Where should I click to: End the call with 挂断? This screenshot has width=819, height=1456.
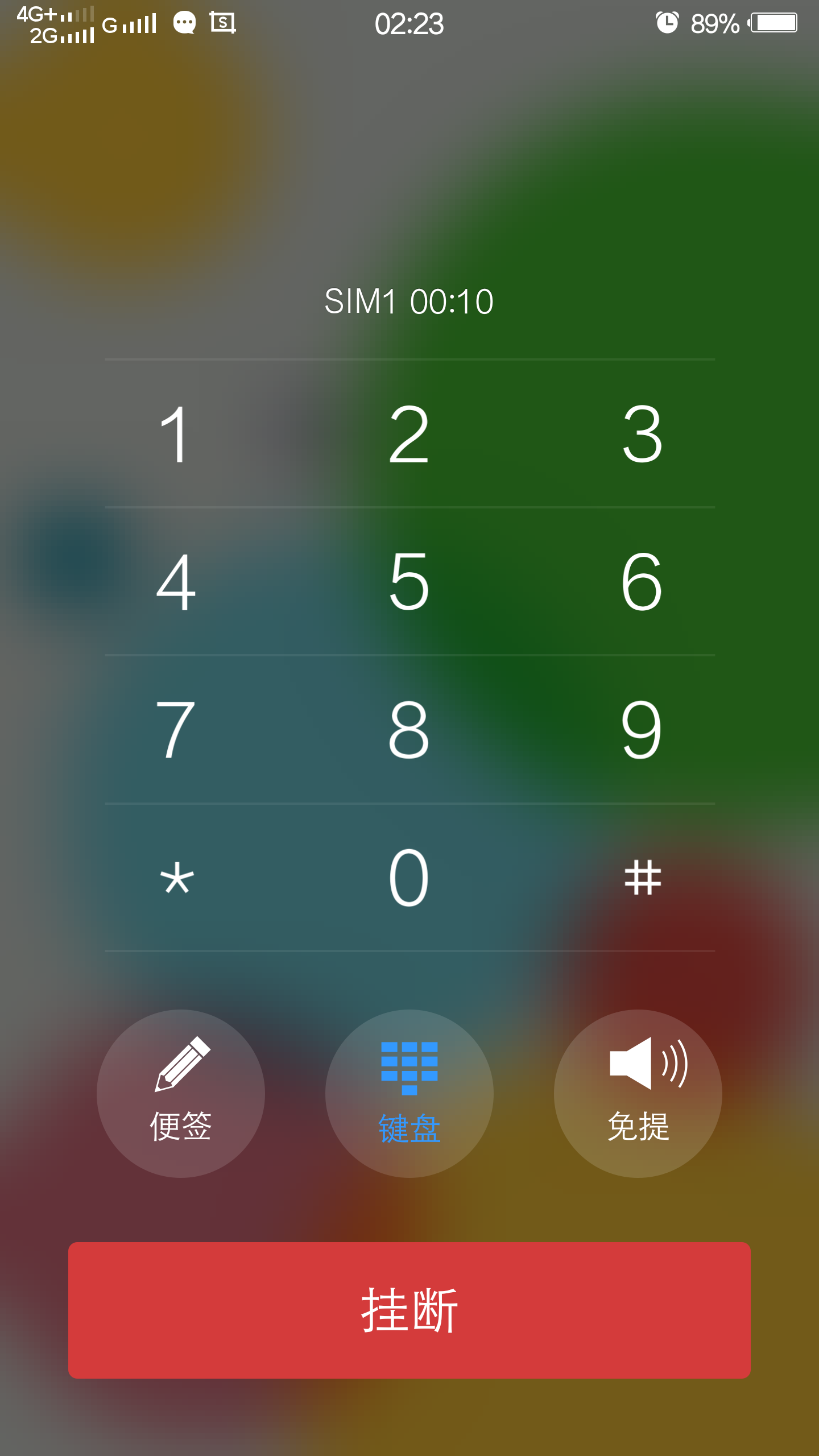point(409,1310)
